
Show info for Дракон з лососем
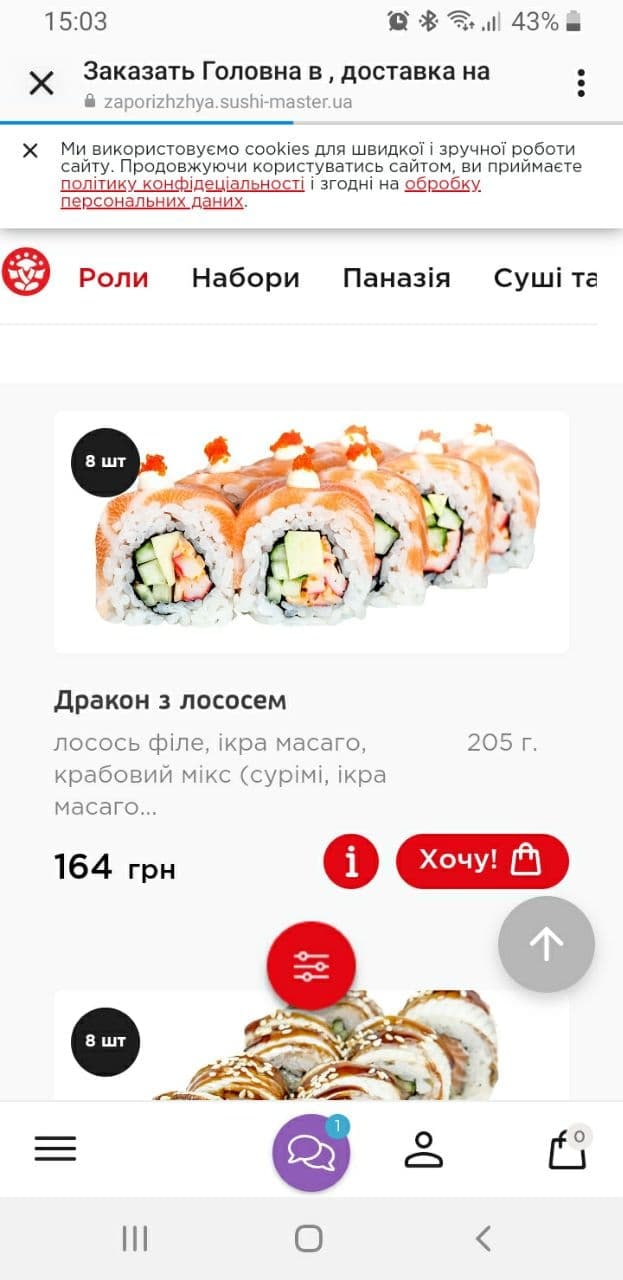[x=351, y=861]
